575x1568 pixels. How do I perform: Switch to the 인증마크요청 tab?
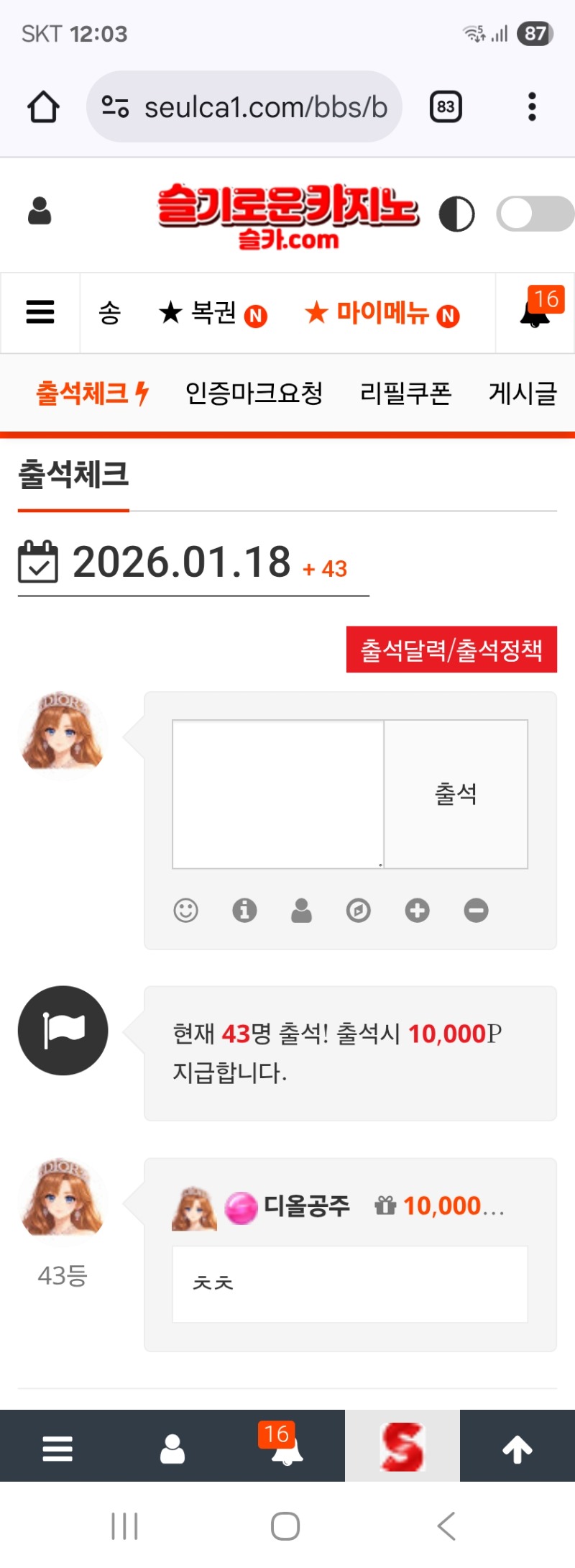(254, 393)
